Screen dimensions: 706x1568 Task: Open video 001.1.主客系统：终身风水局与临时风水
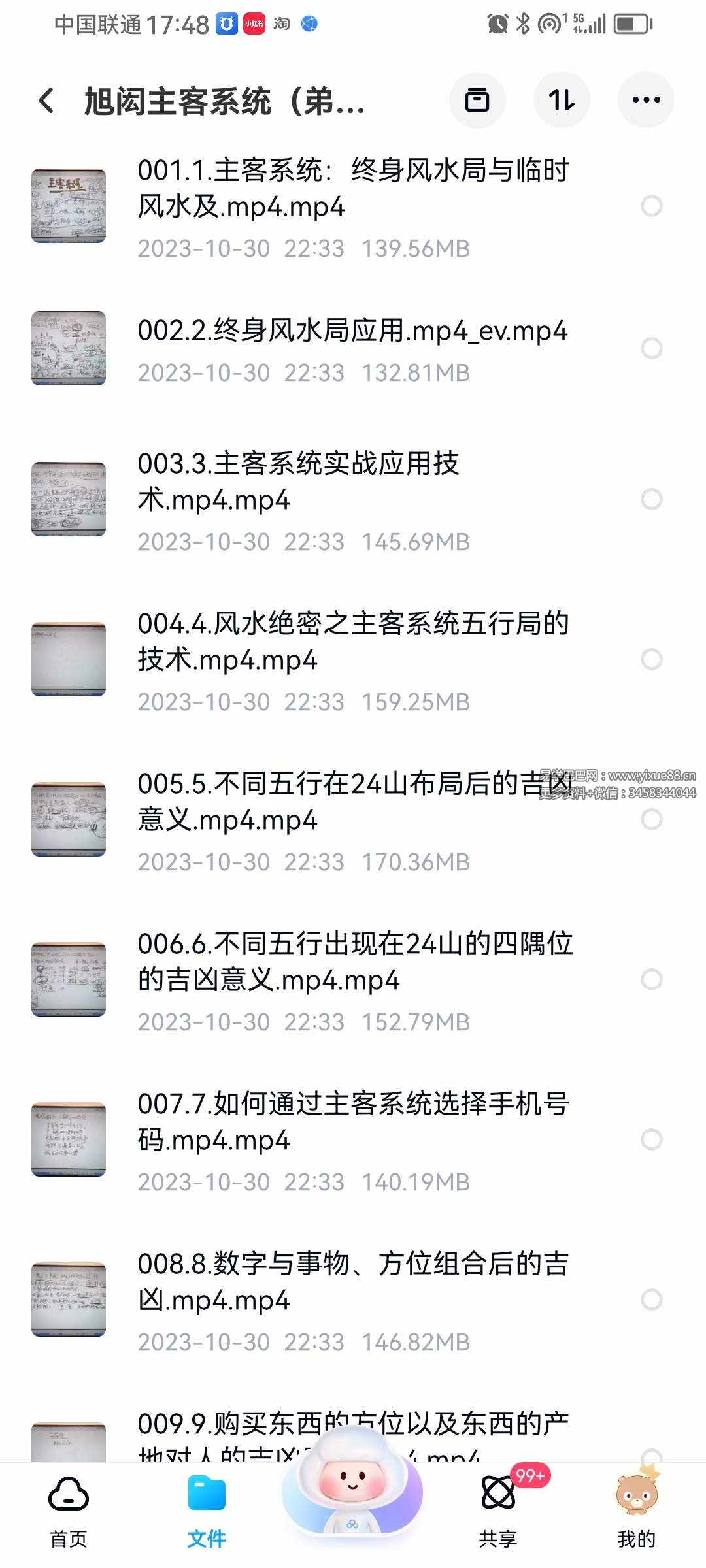click(x=353, y=188)
